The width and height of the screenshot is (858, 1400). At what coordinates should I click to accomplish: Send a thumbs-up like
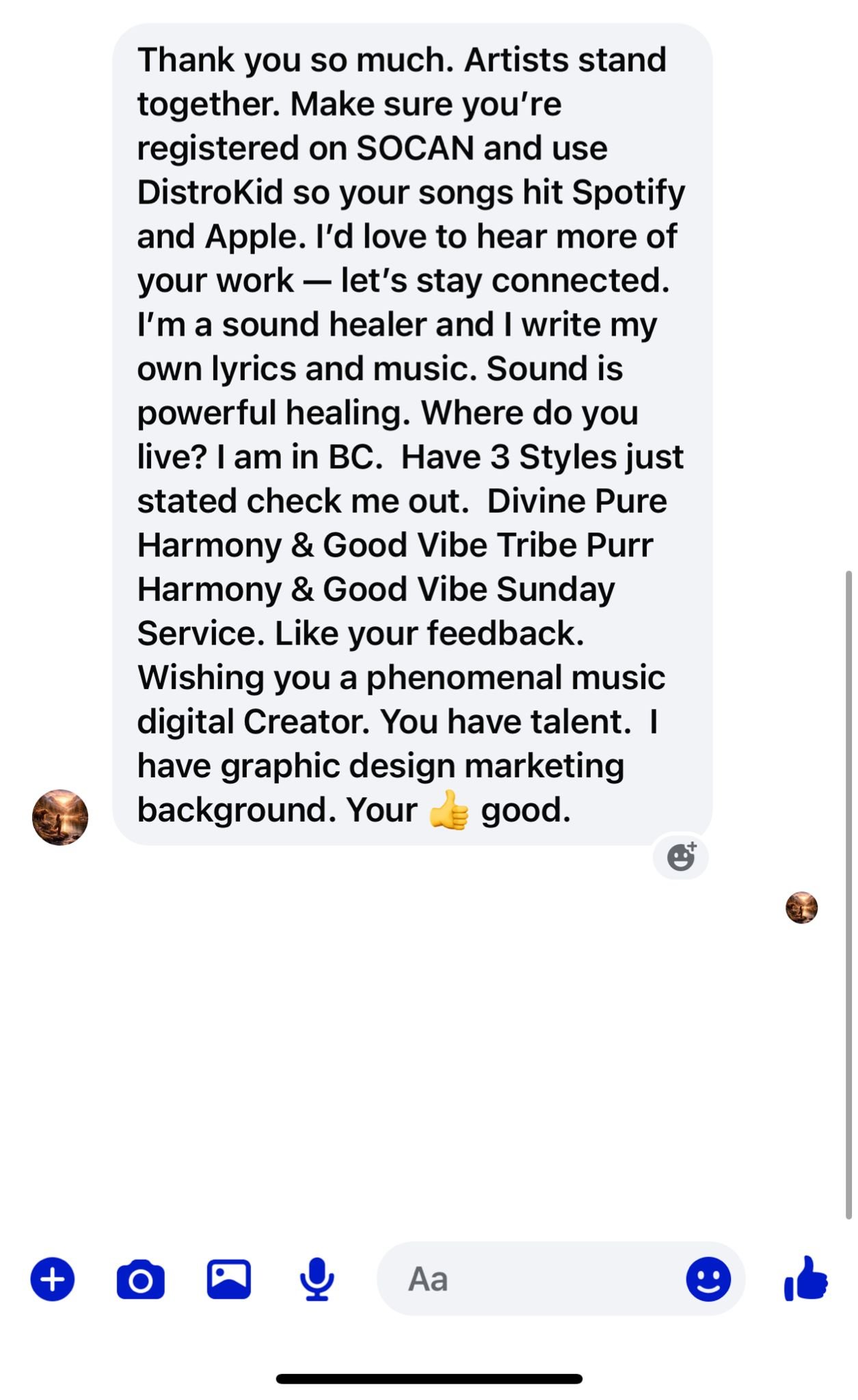click(806, 1278)
